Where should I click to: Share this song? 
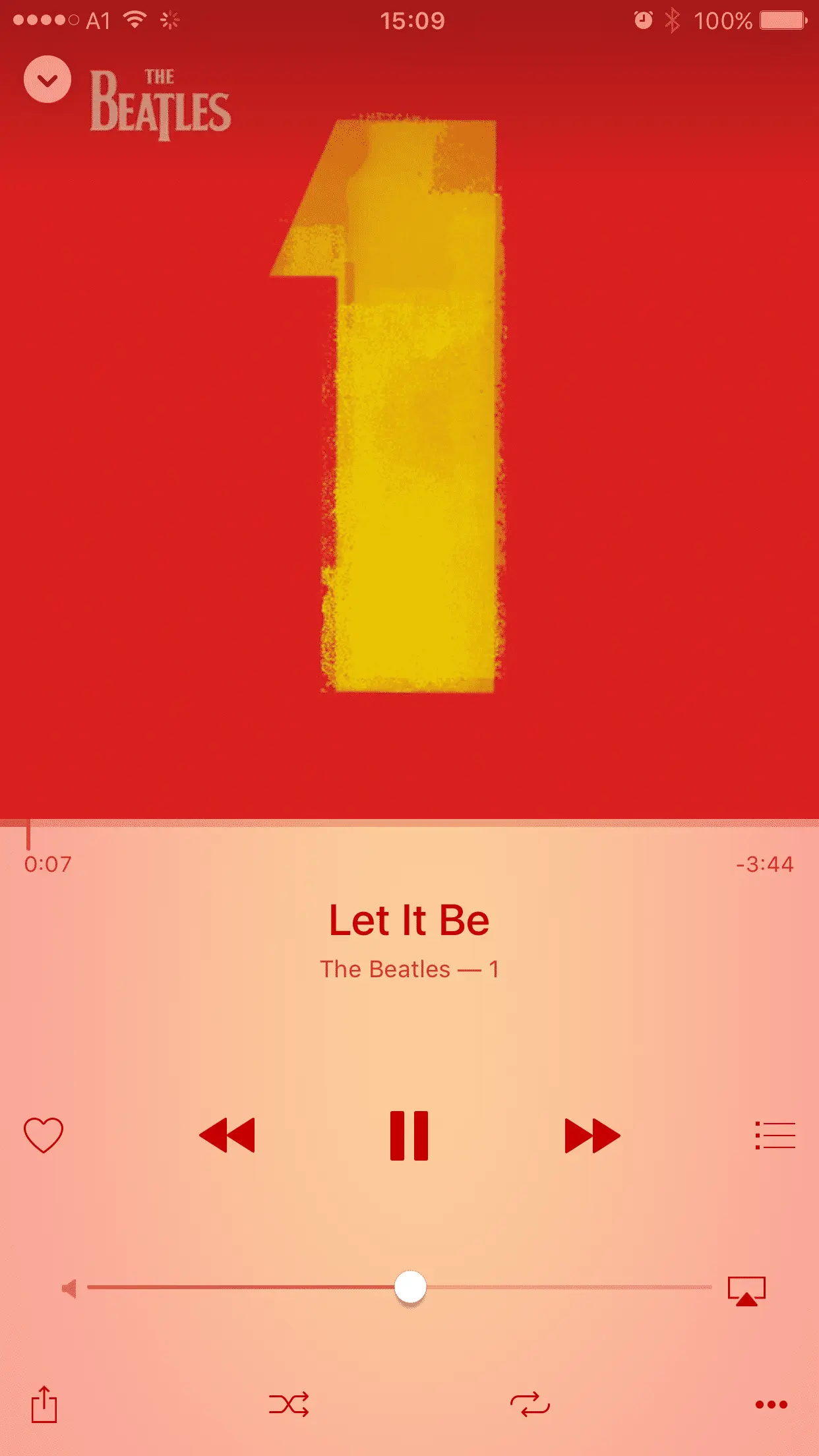pos(44,1404)
